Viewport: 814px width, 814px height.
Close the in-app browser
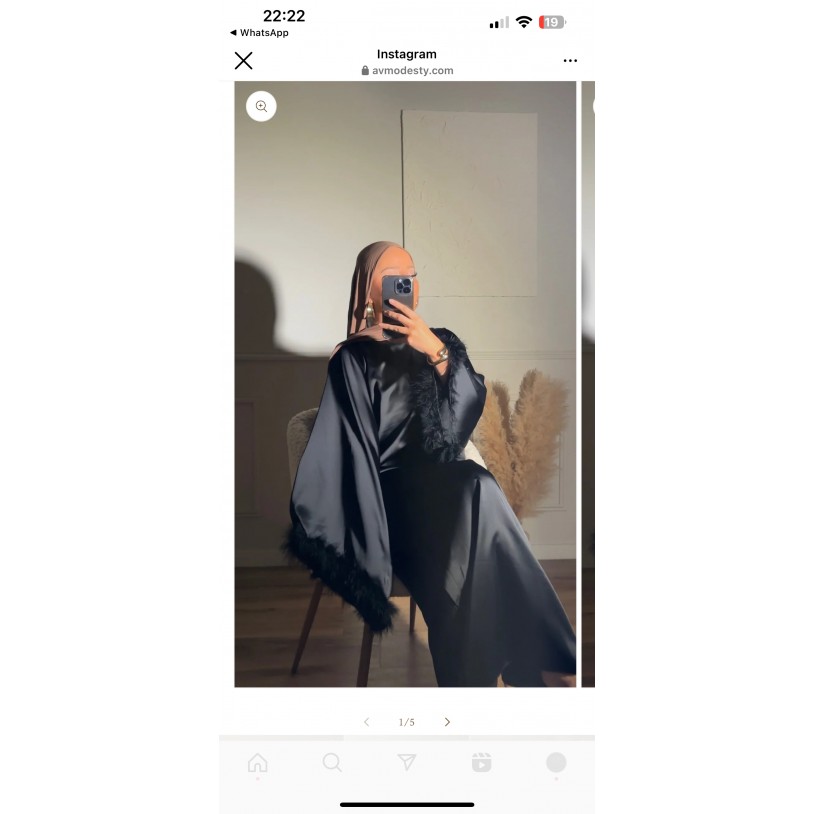point(243,60)
